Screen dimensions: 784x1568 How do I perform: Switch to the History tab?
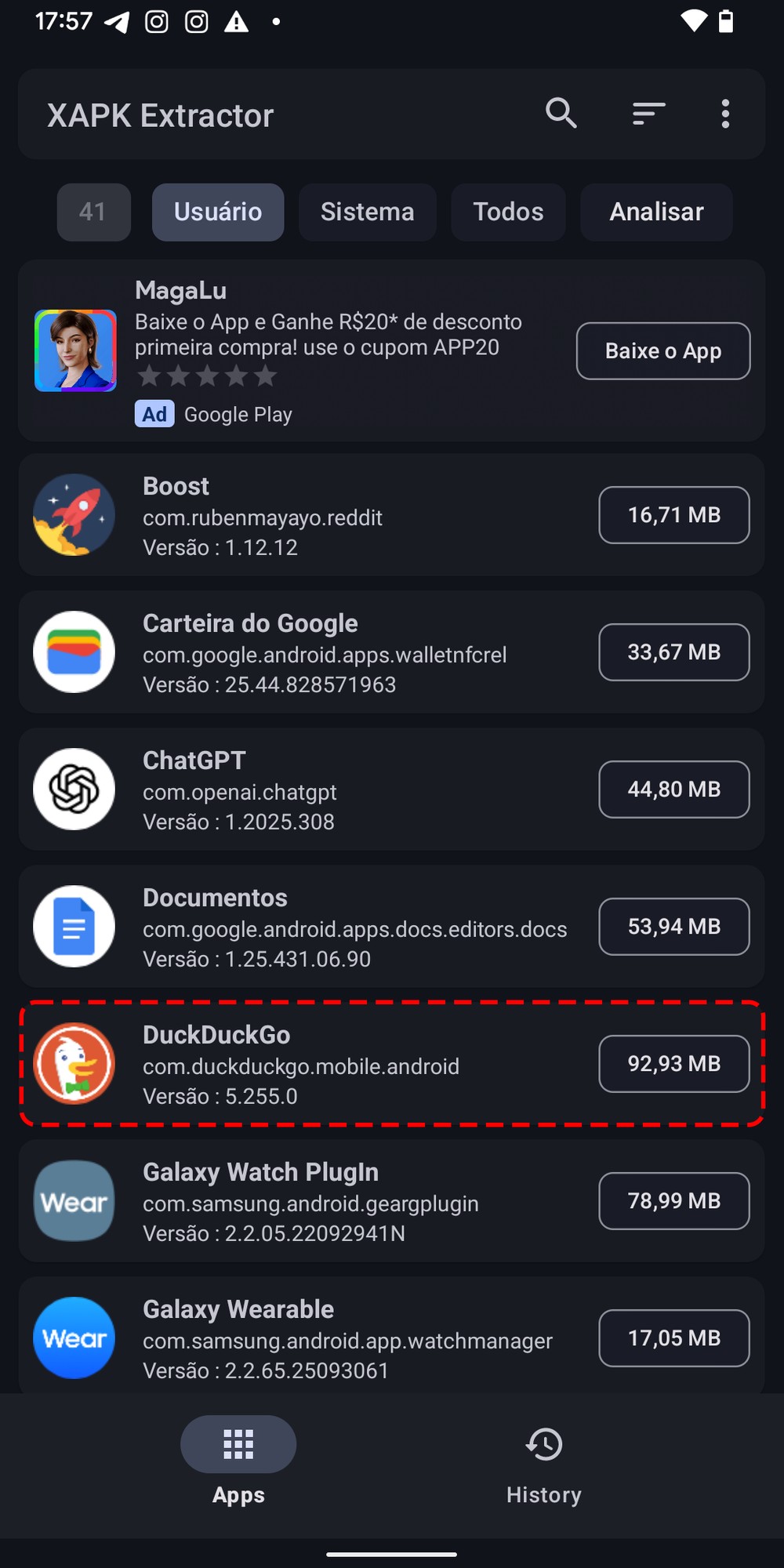tap(543, 1465)
